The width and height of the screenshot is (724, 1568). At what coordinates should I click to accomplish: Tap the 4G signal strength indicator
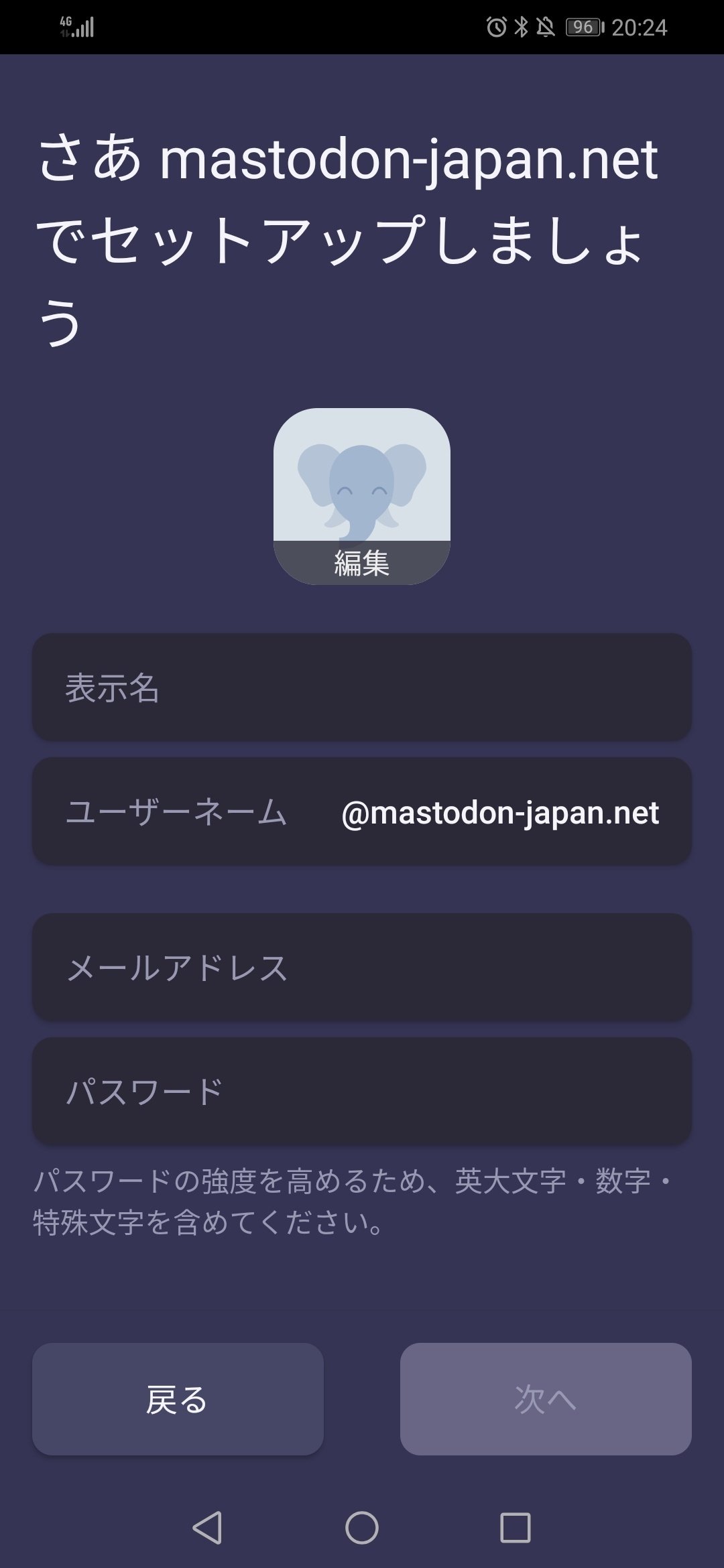point(77,27)
